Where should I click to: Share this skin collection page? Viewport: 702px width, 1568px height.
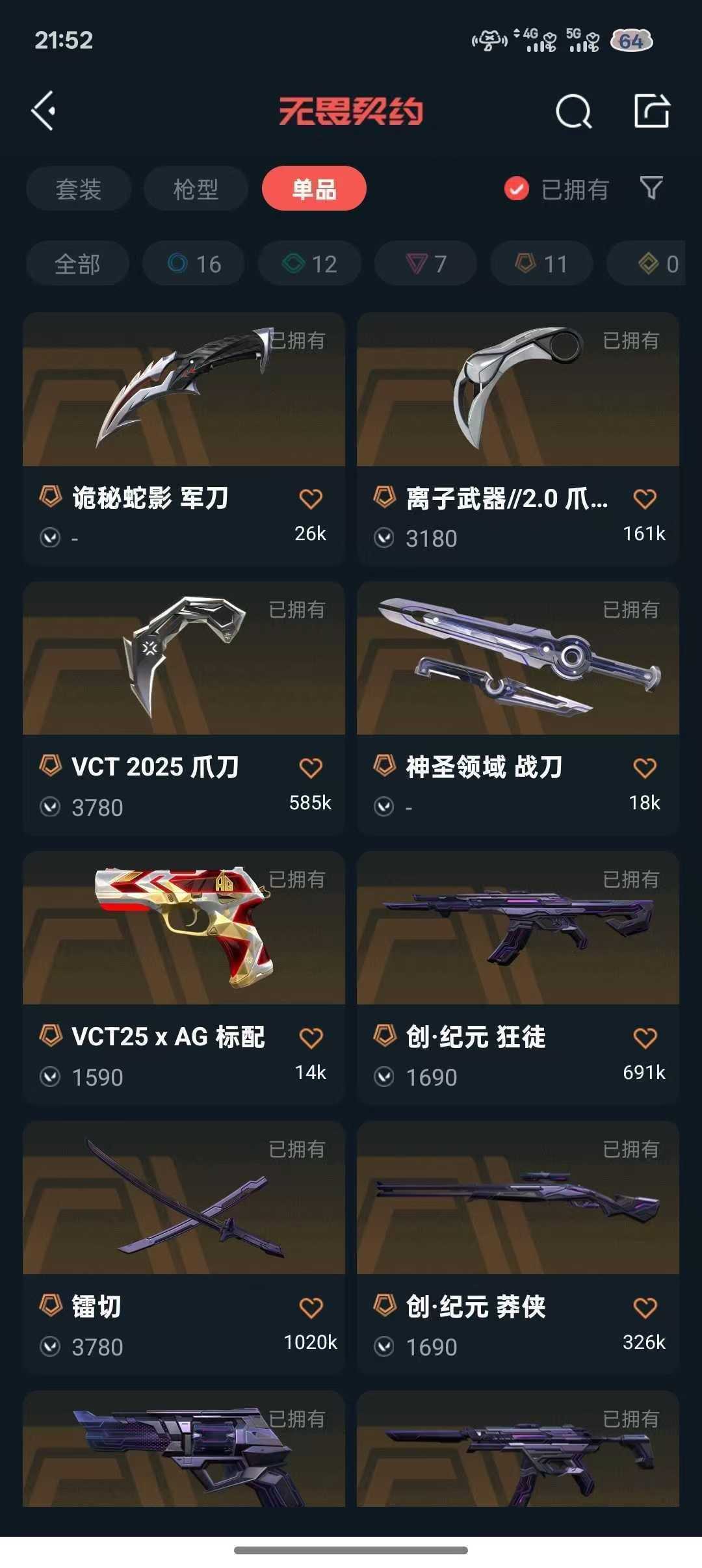coord(651,111)
